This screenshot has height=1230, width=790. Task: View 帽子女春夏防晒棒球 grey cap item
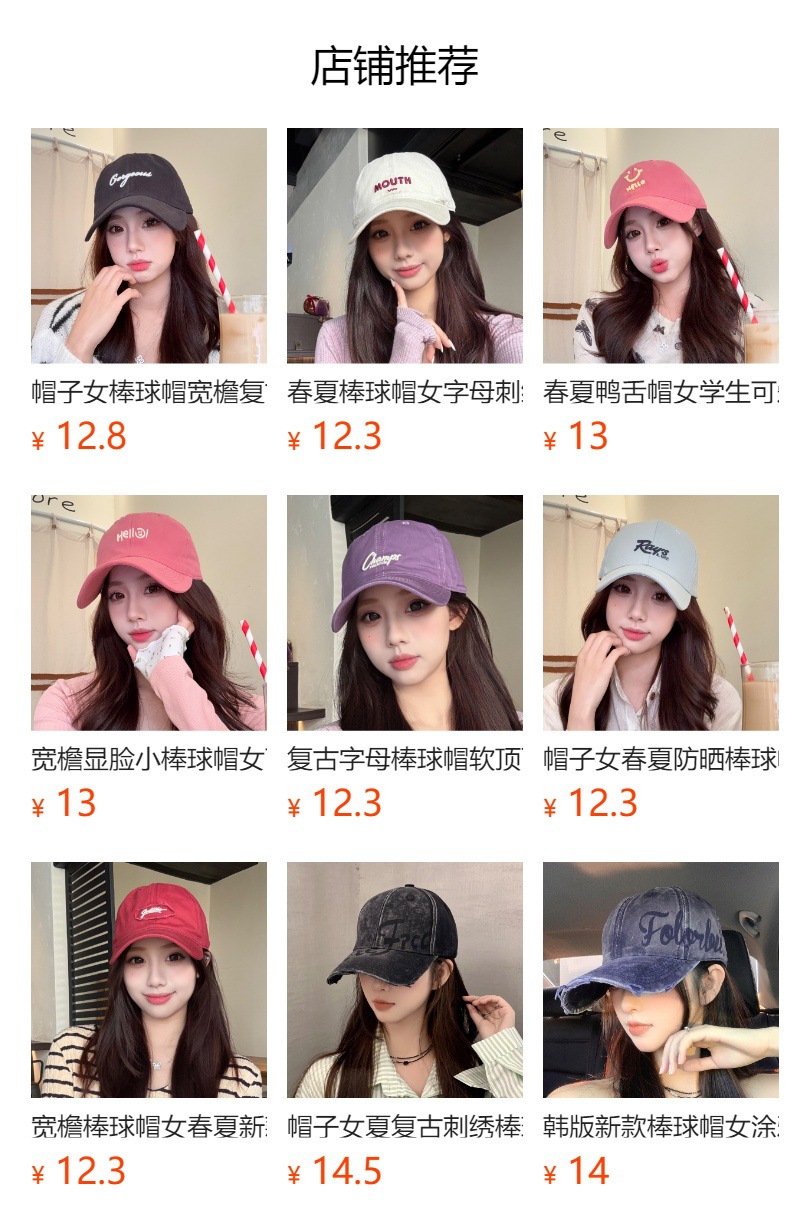[x=660, y=613]
